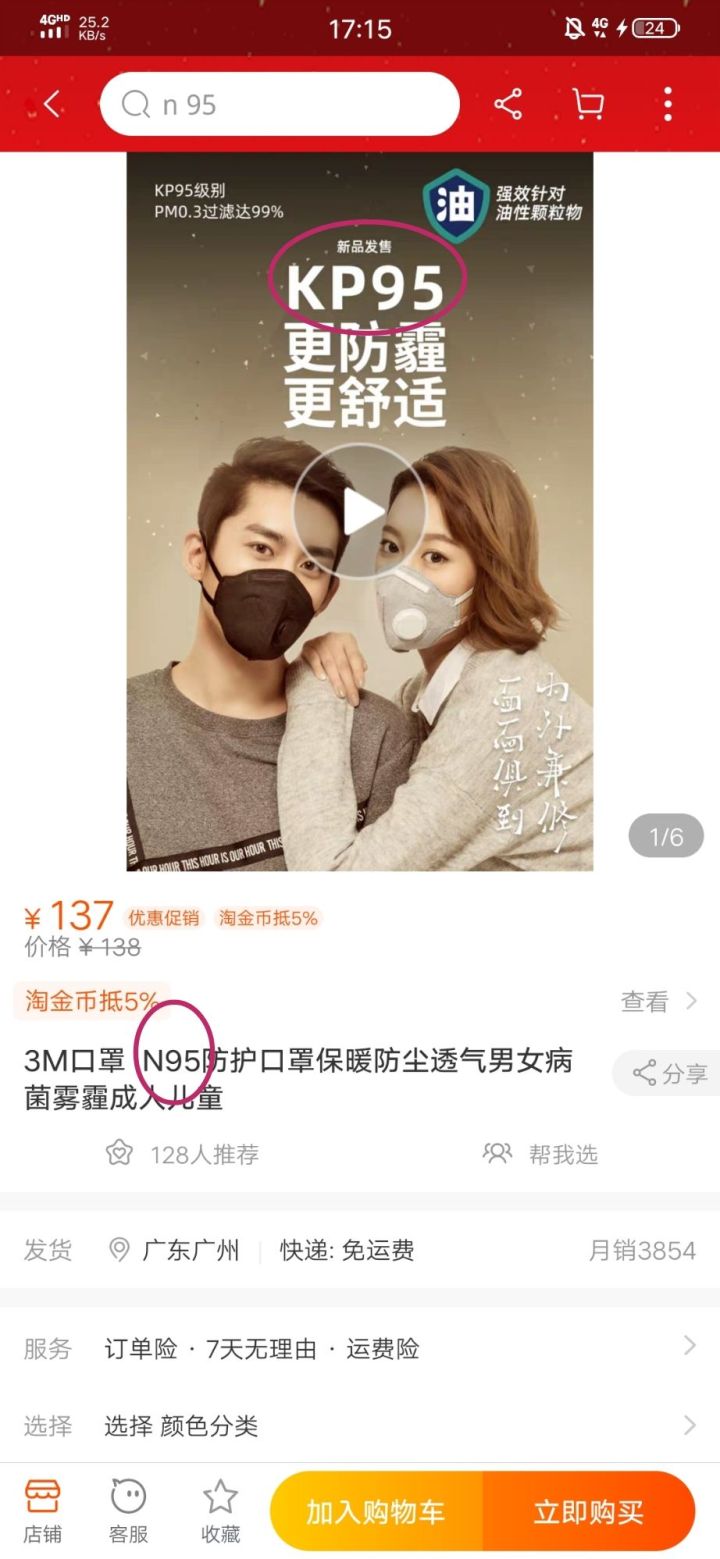
Task: Open the shopping cart icon
Action: click(x=588, y=104)
